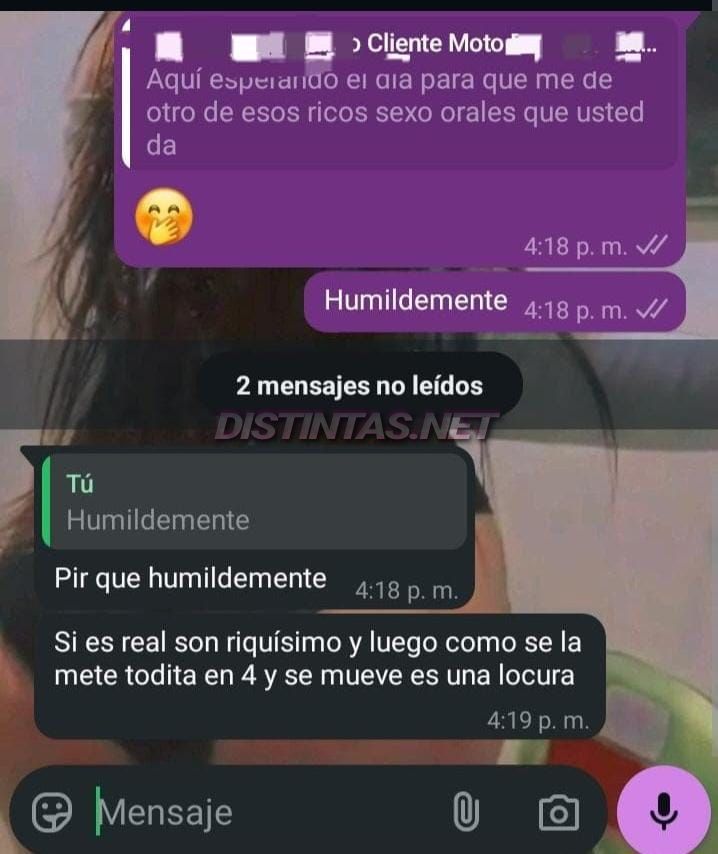Open the attachment paperclip

point(465,812)
